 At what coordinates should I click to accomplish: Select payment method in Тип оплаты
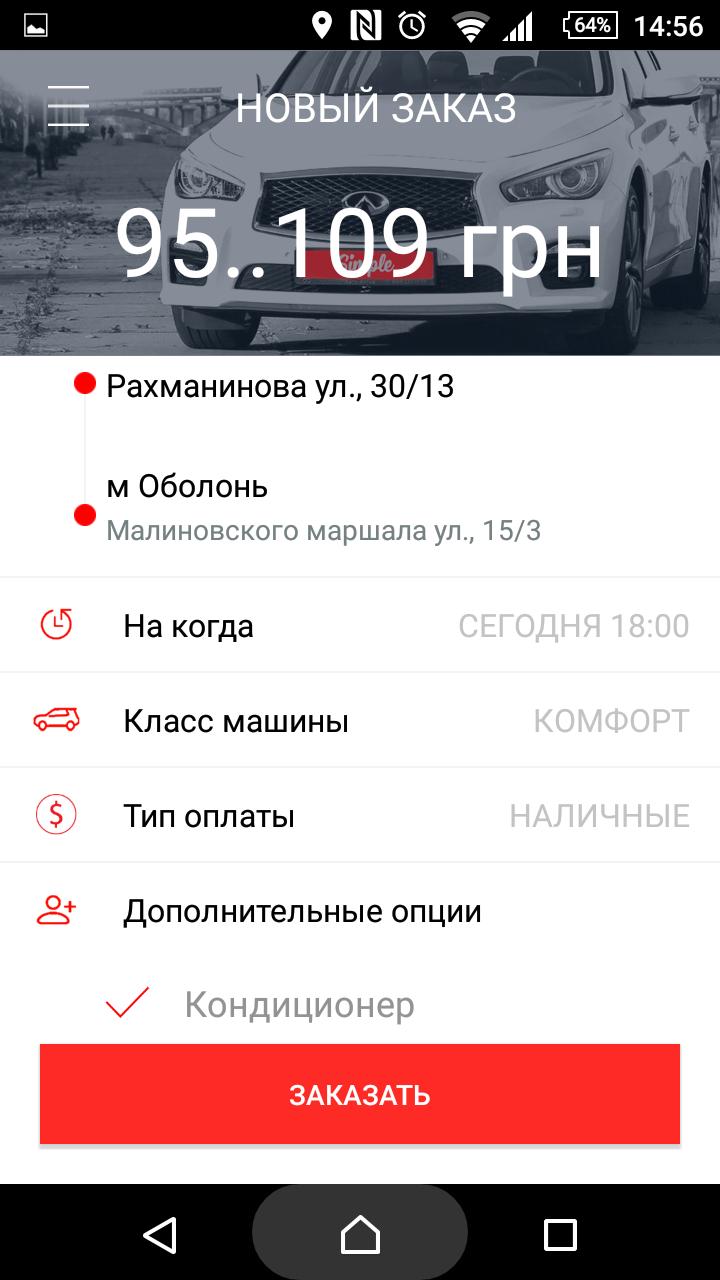point(360,816)
